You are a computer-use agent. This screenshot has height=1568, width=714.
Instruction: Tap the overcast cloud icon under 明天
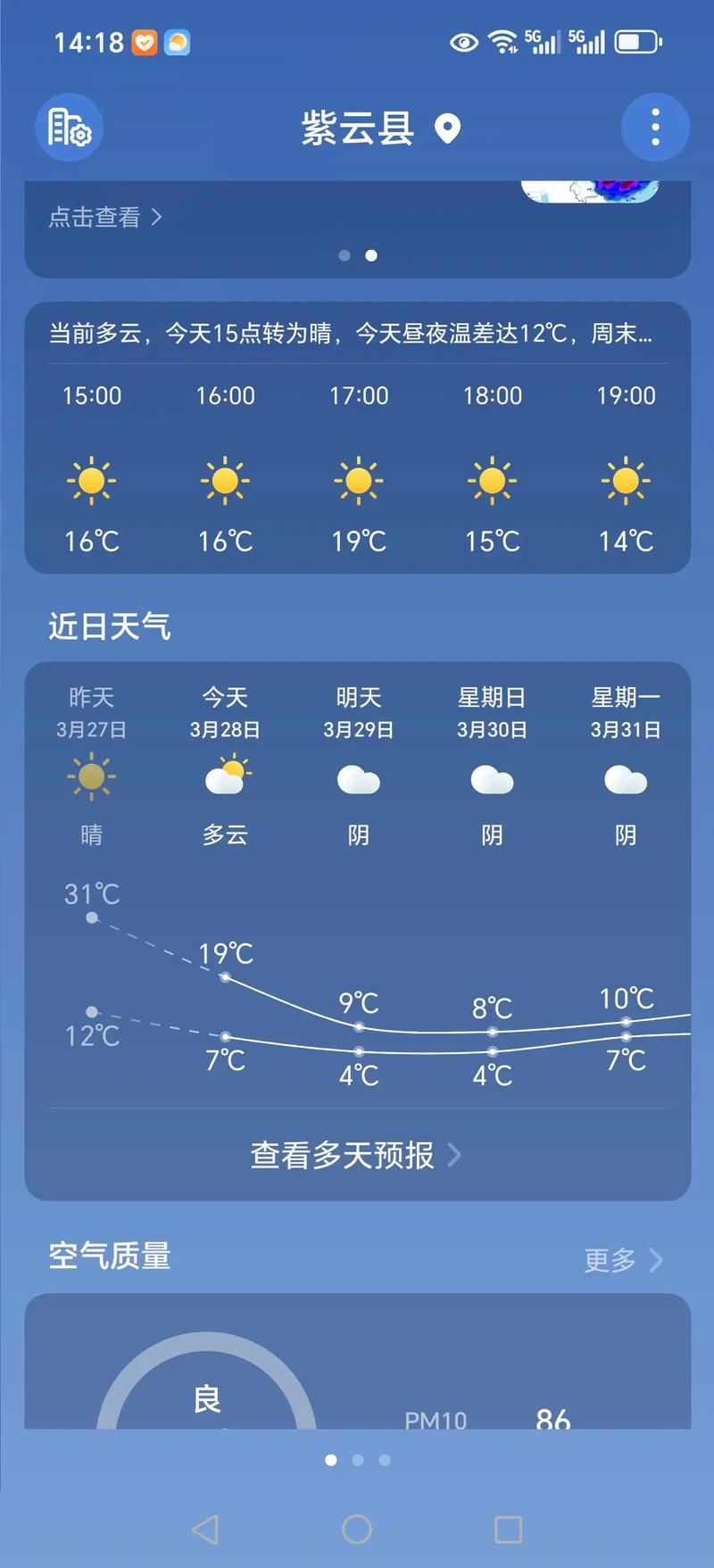pyautogui.click(x=358, y=781)
